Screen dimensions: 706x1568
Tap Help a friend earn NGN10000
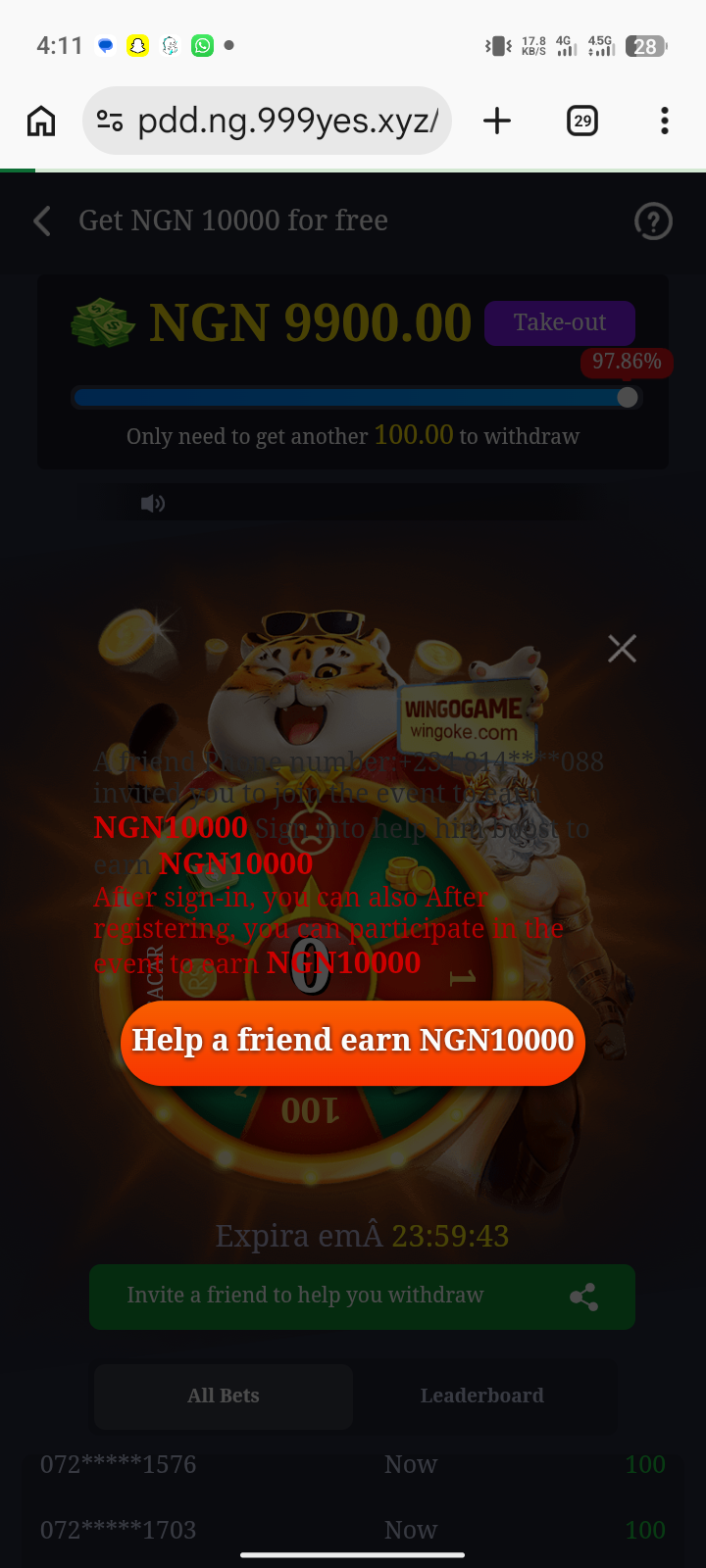(x=353, y=1042)
